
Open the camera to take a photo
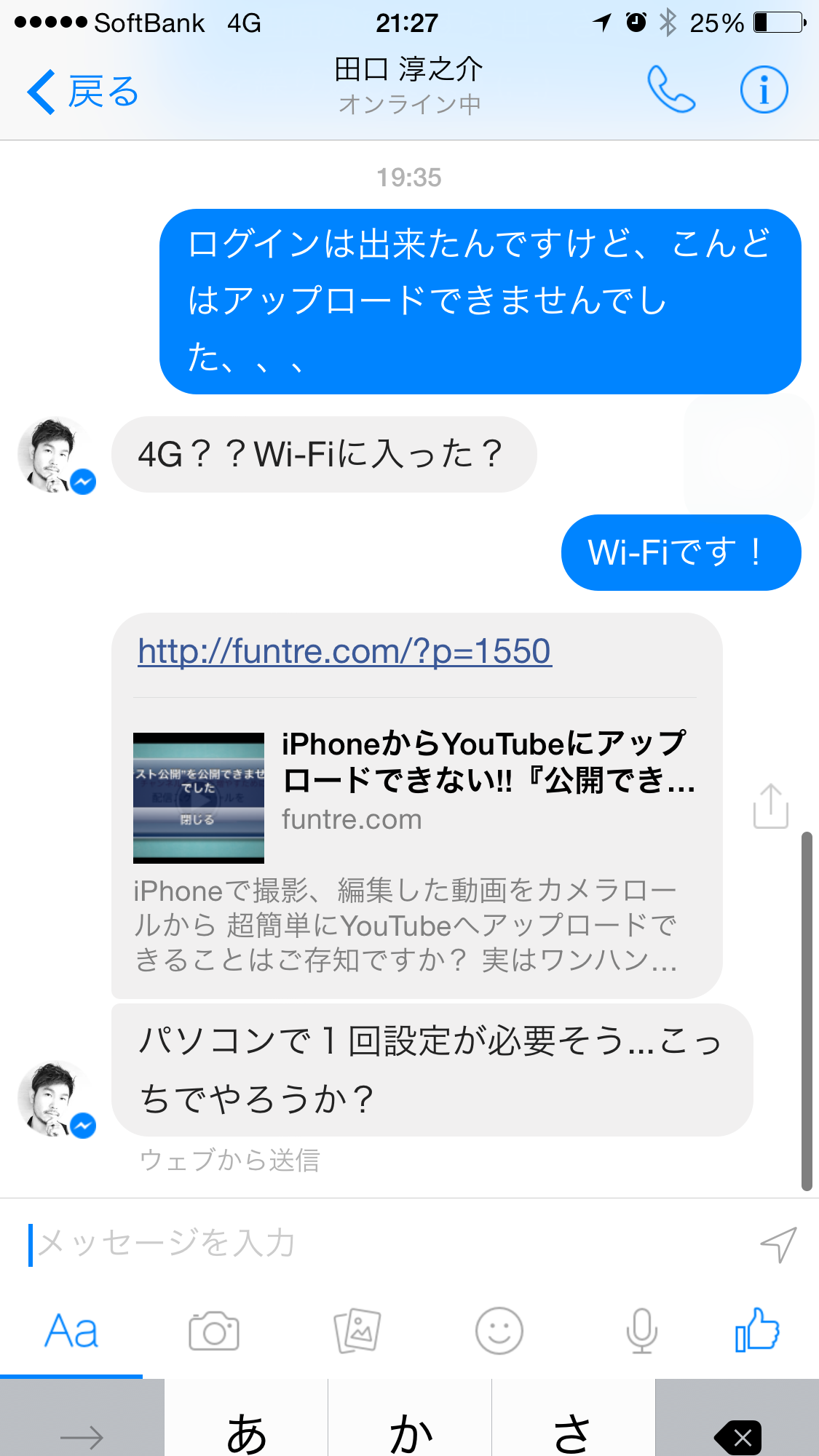[213, 1332]
